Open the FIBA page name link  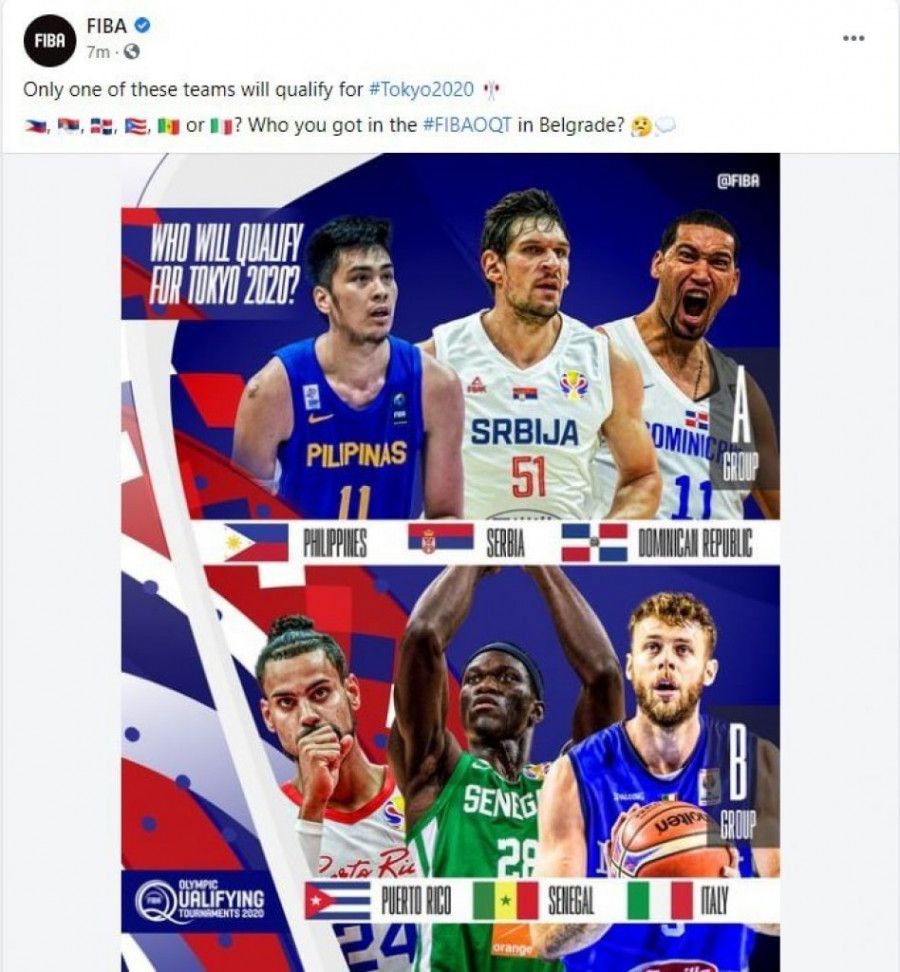105,27
